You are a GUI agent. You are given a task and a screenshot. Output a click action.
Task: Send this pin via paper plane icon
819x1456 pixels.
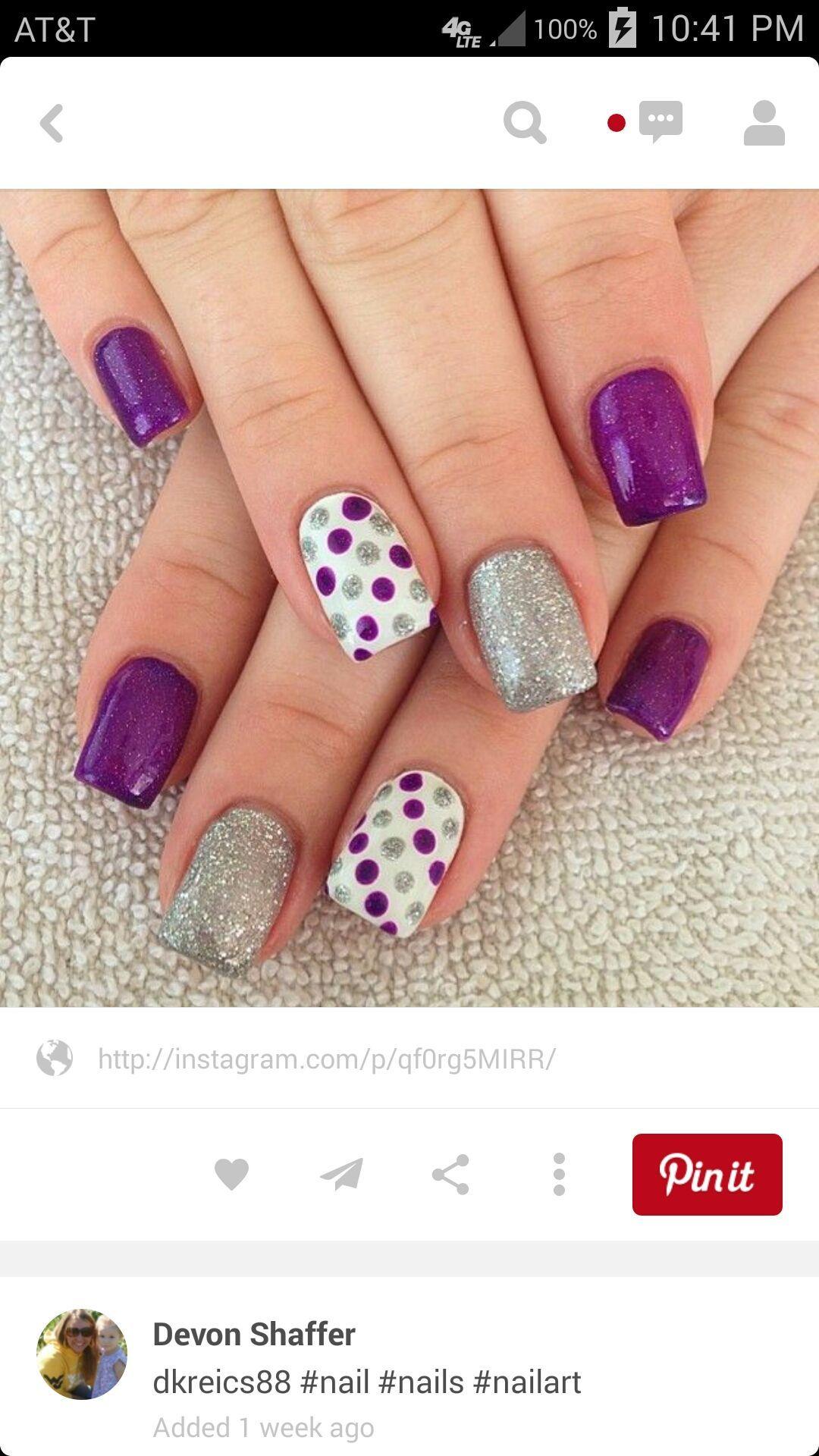point(341,1175)
